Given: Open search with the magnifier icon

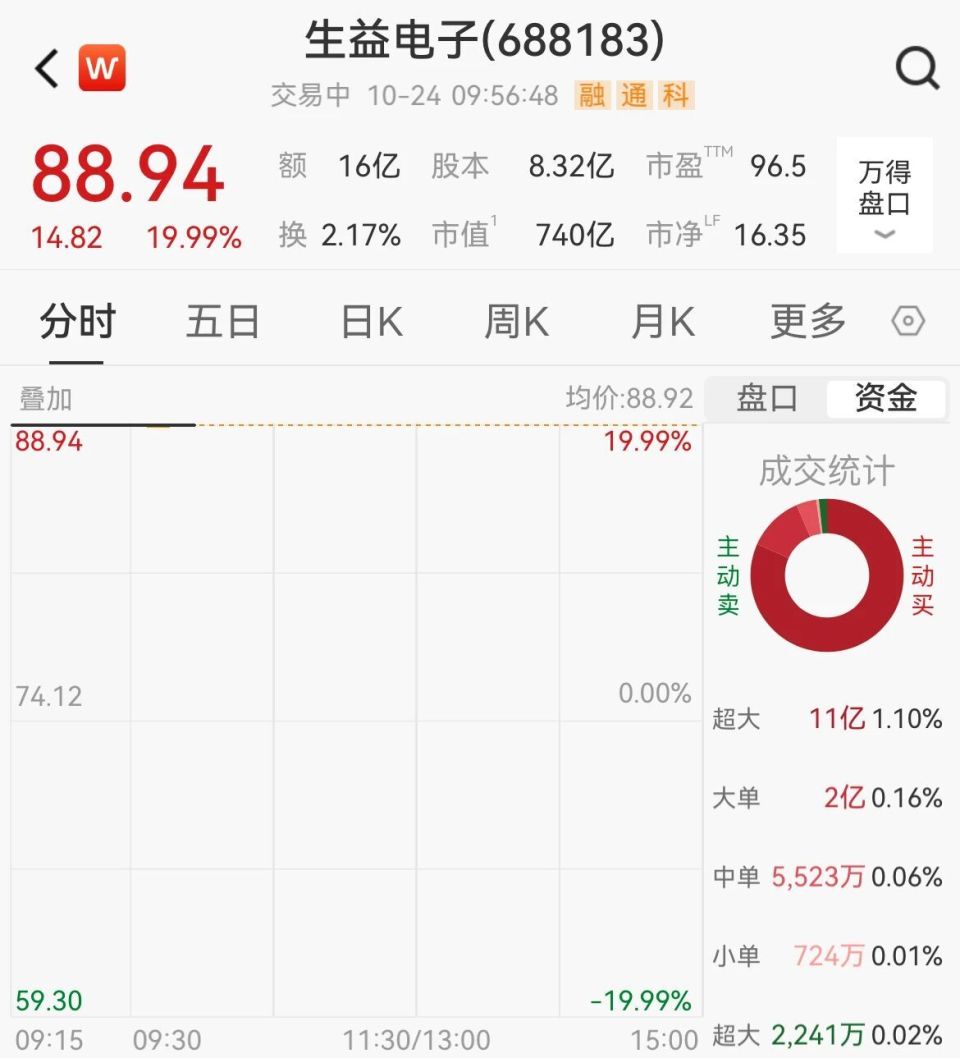Looking at the screenshot, I should (x=916, y=69).
